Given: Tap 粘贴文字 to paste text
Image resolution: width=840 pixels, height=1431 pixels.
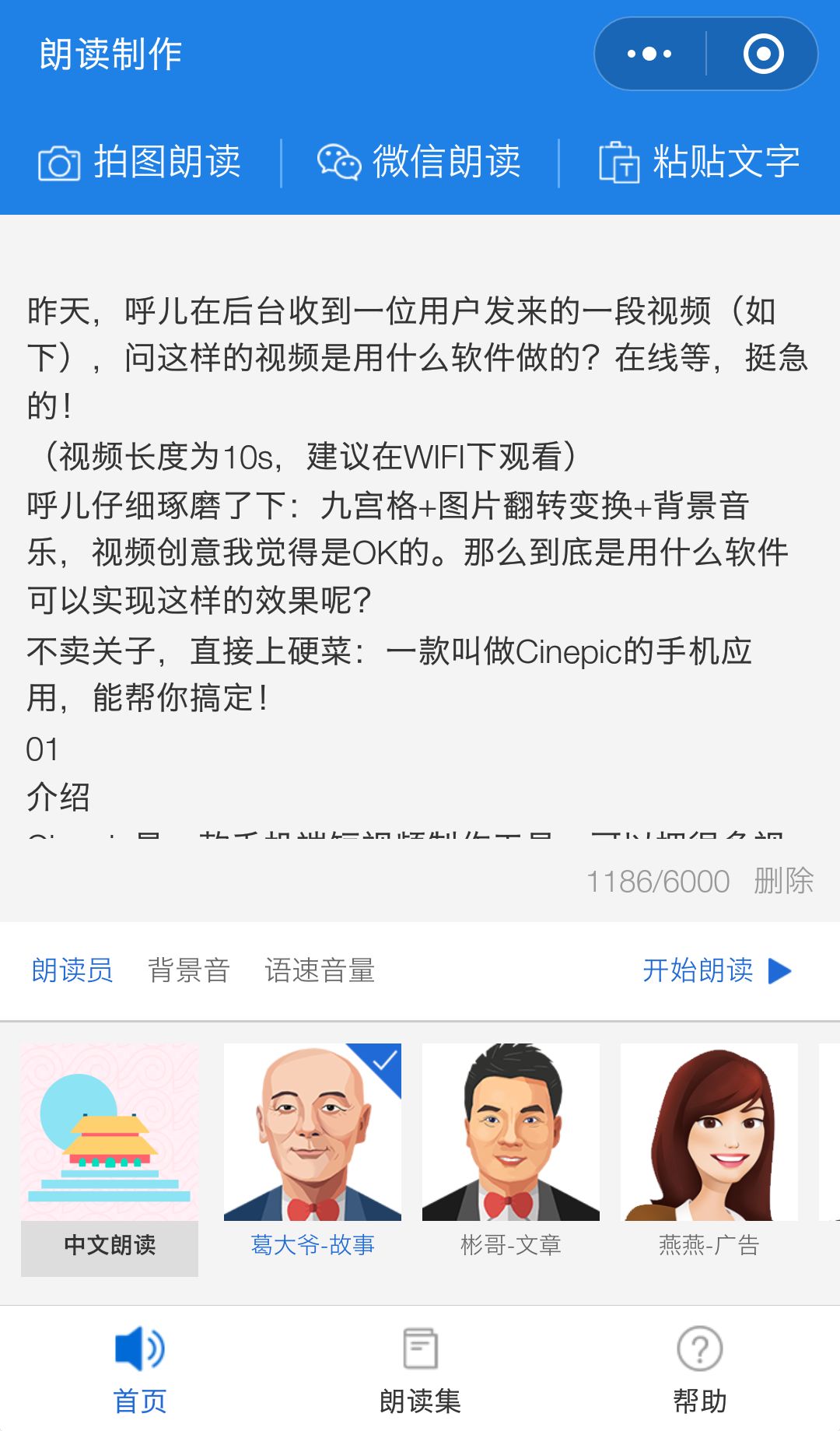Looking at the screenshot, I should point(699,163).
